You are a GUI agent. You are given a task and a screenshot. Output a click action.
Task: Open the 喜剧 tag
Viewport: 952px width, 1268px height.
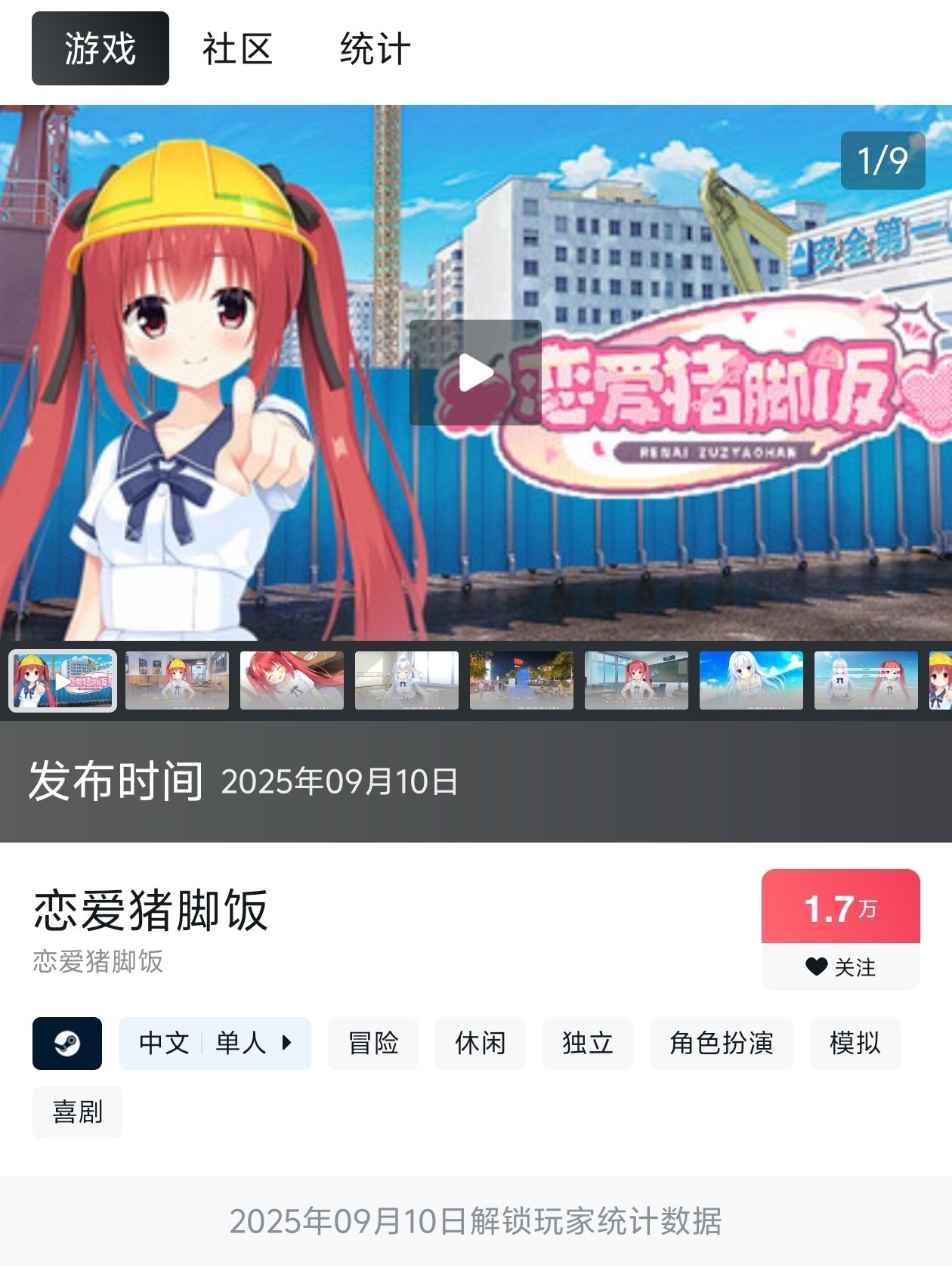tap(78, 1112)
